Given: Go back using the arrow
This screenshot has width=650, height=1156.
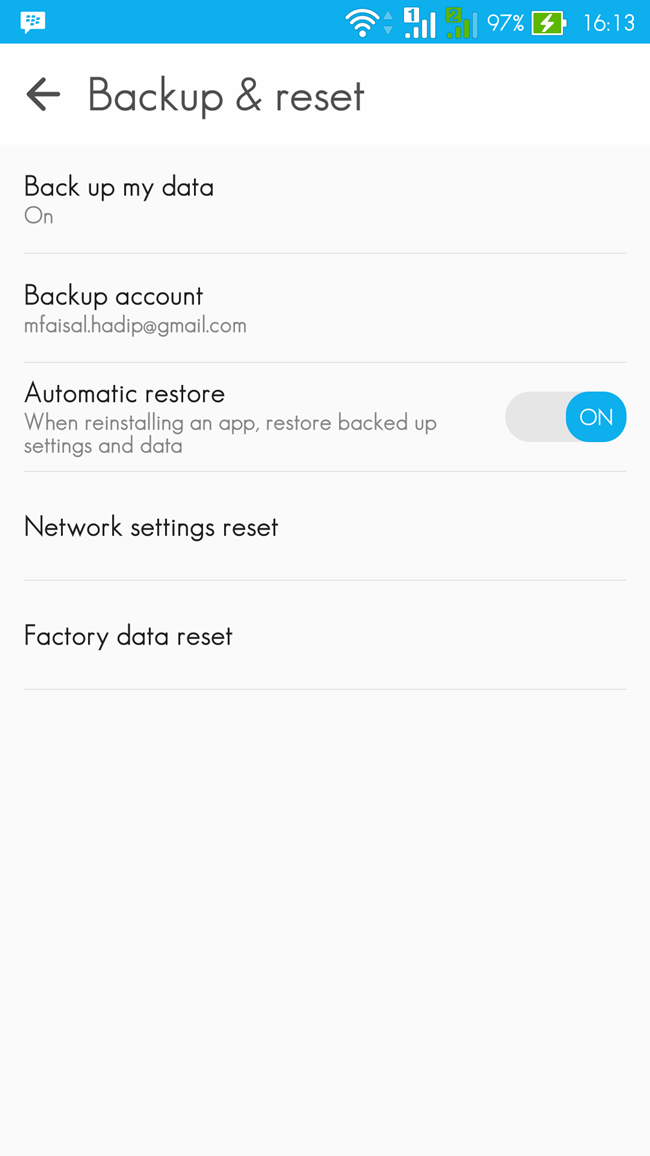Looking at the screenshot, I should [43, 94].
